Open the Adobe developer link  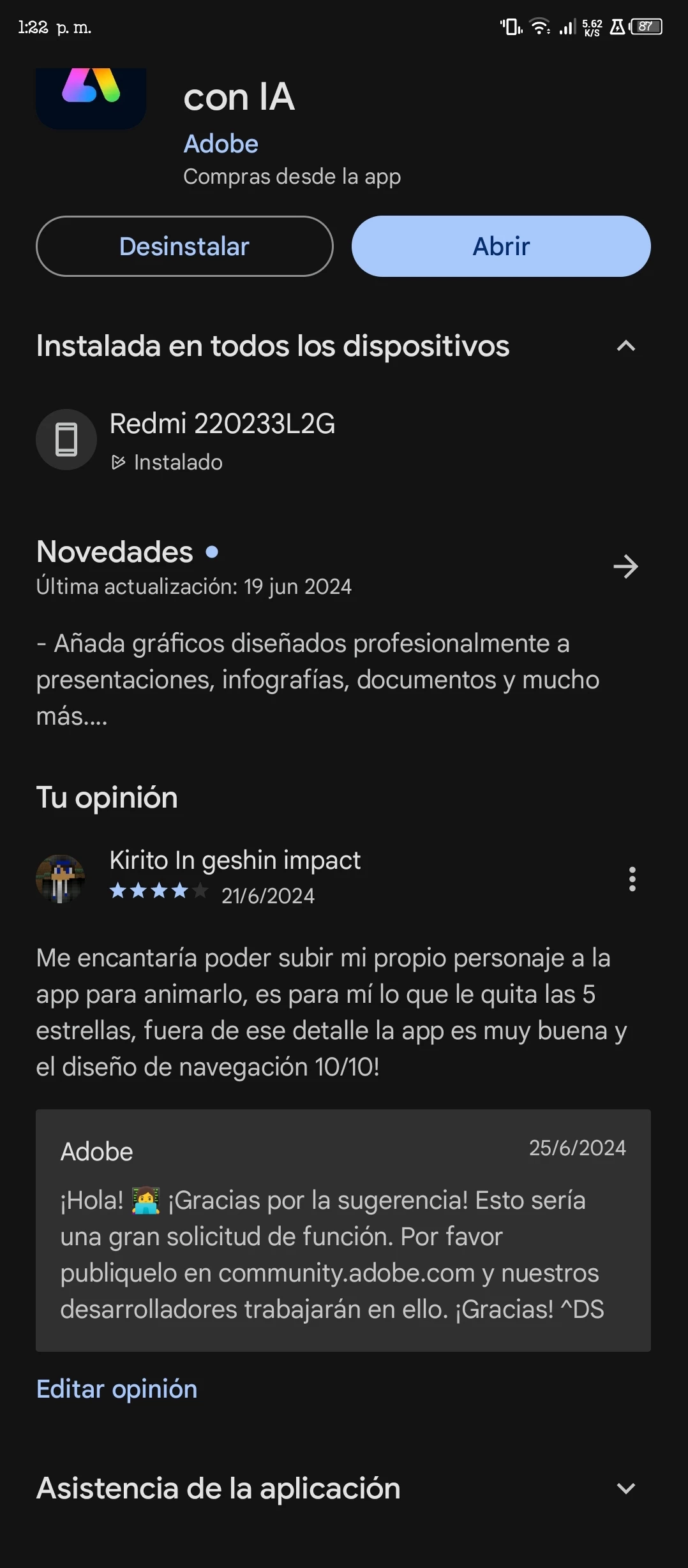[221, 144]
